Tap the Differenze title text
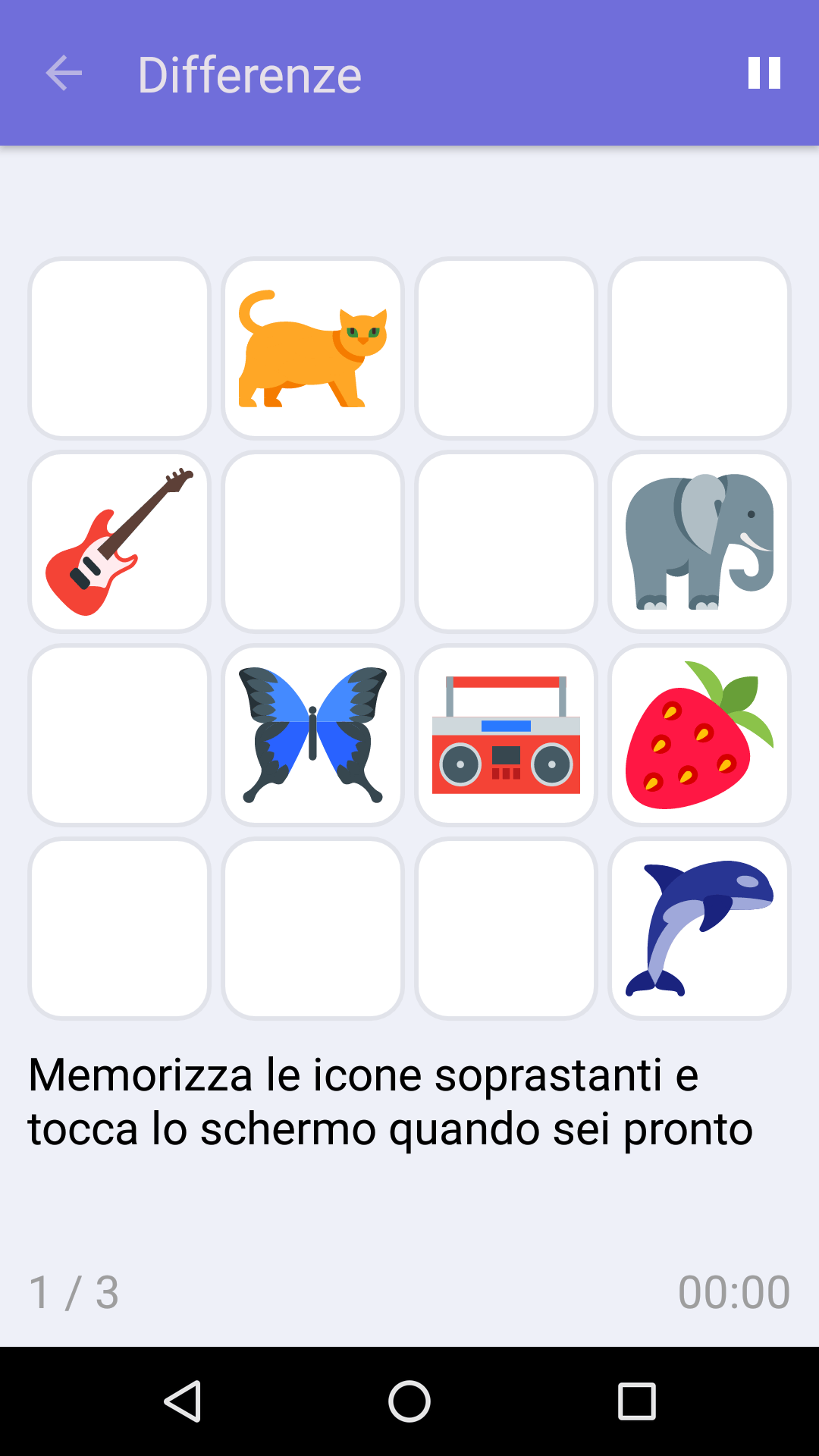 tap(250, 74)
